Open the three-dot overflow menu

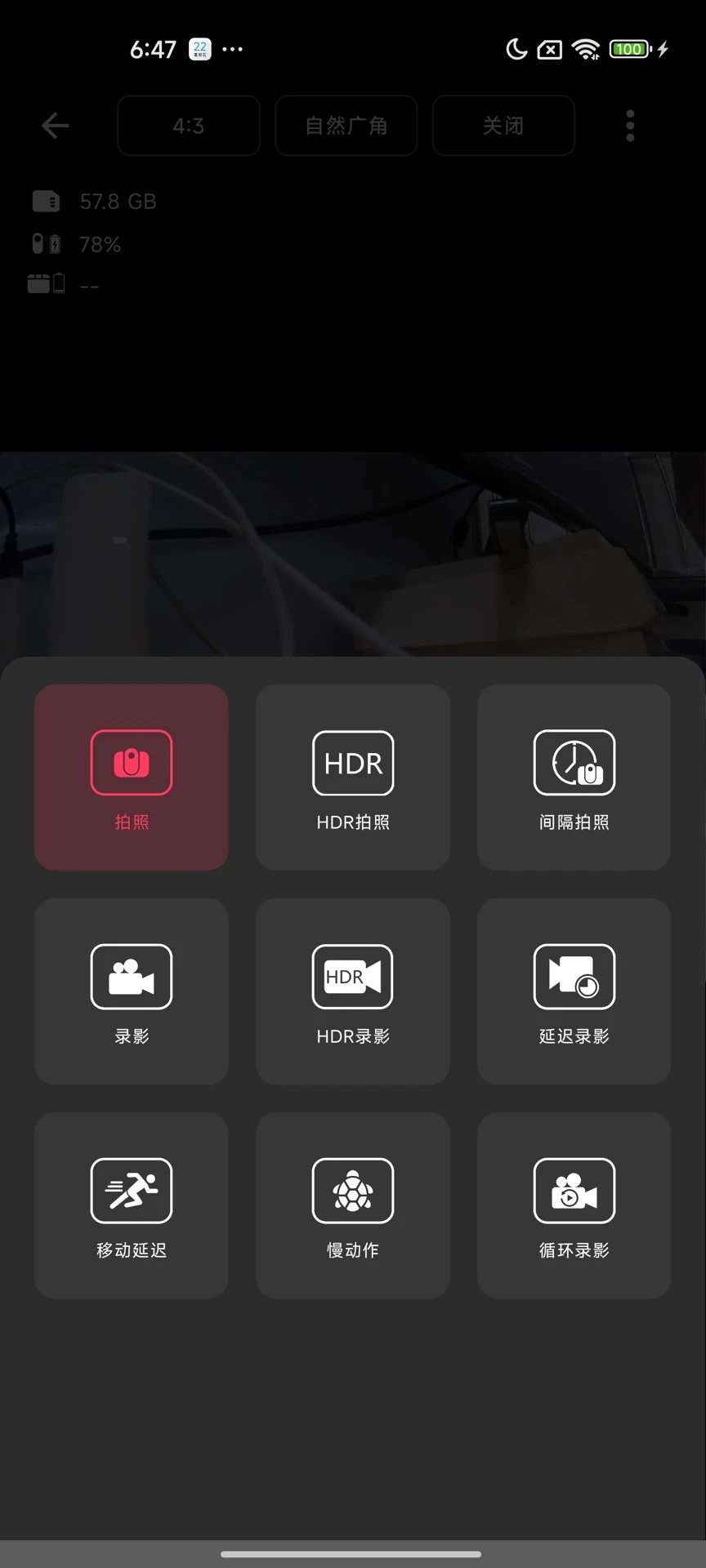(x=630, y=126)
